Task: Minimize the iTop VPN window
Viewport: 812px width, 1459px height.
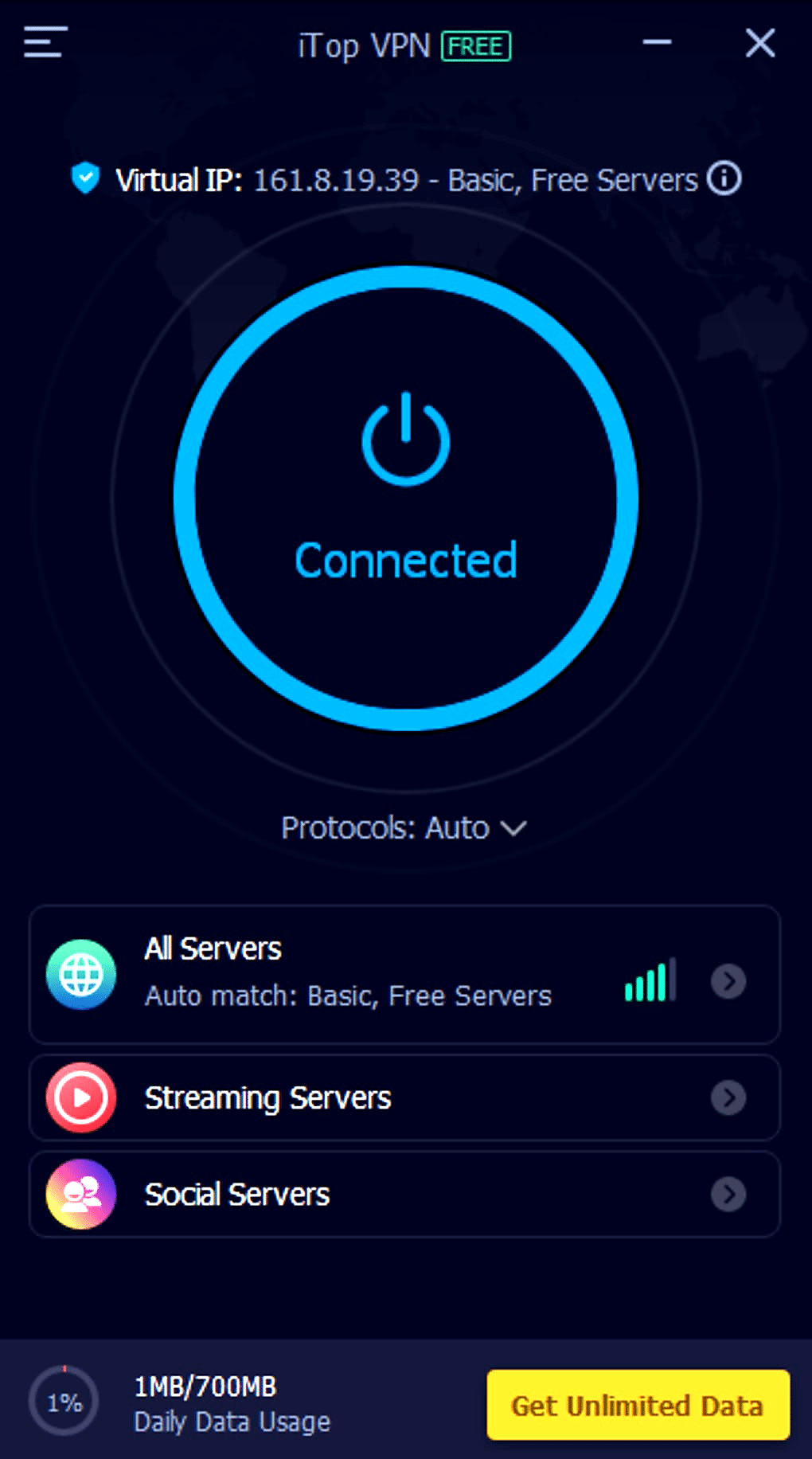Action: [x=657, y=42]
